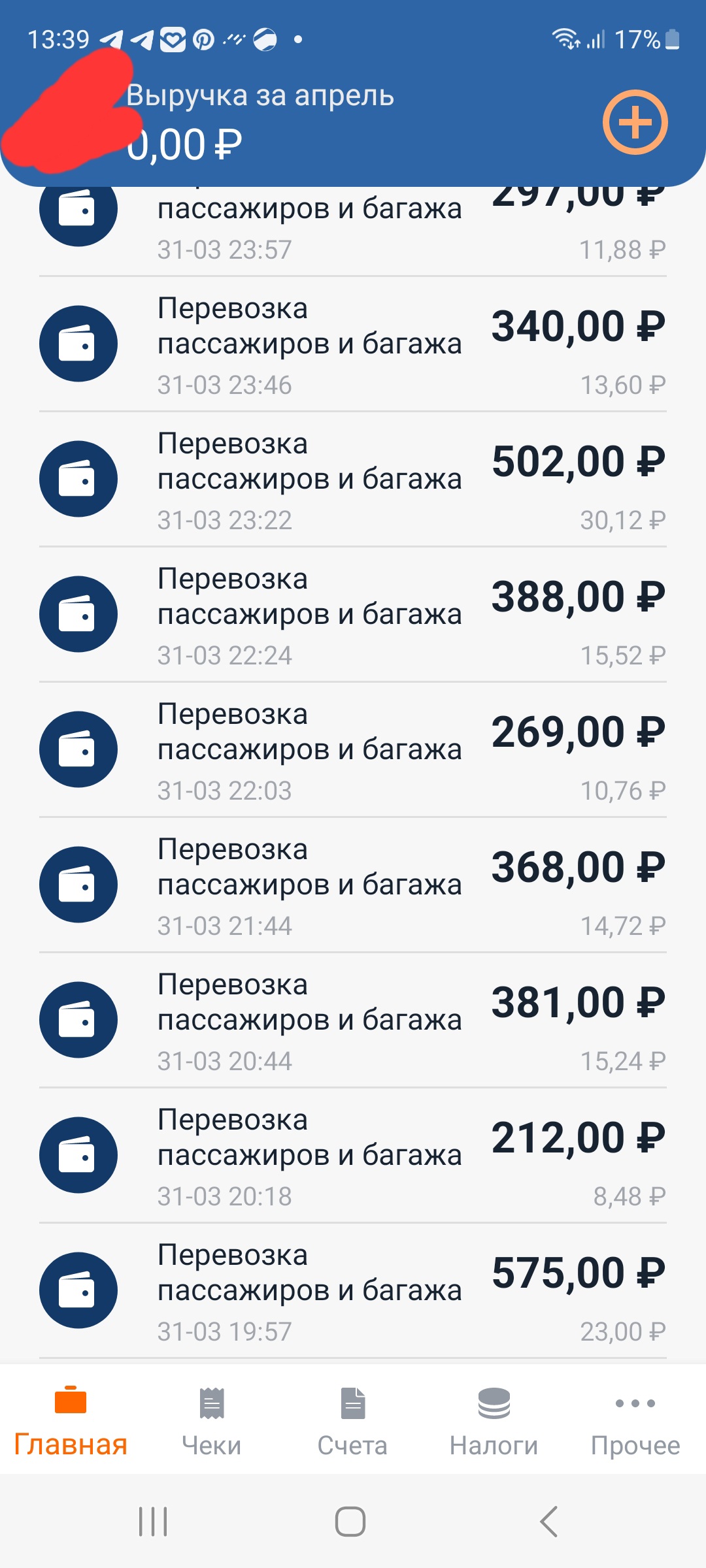This screenshot has height=1568, width=706.
Task: Open the 502,00 ₽ receipt from 23:22
Action: tap(353, 480)
